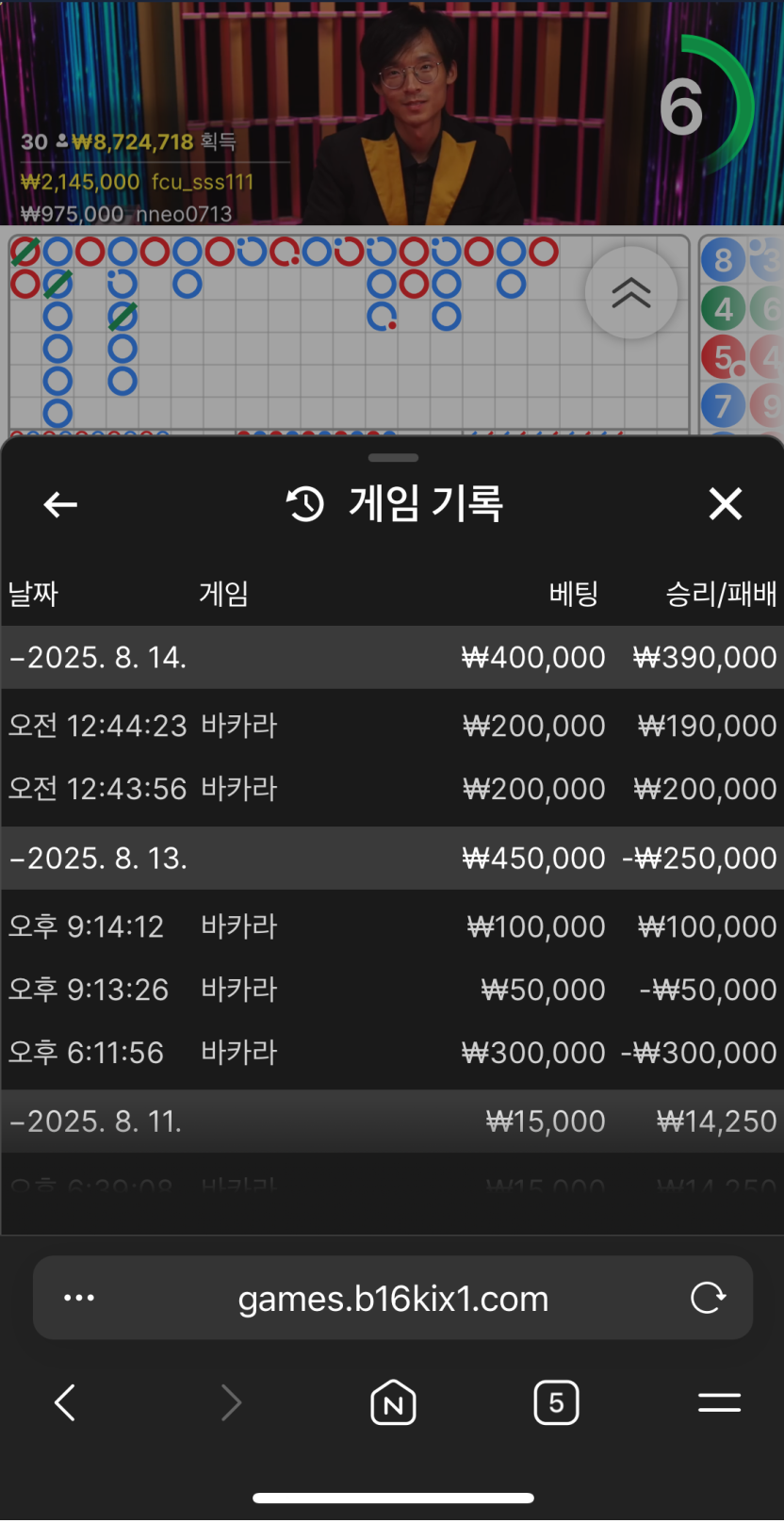Collapse the 2025. 8. 13. date group
784x1523 pixels.
coord(98,859)
